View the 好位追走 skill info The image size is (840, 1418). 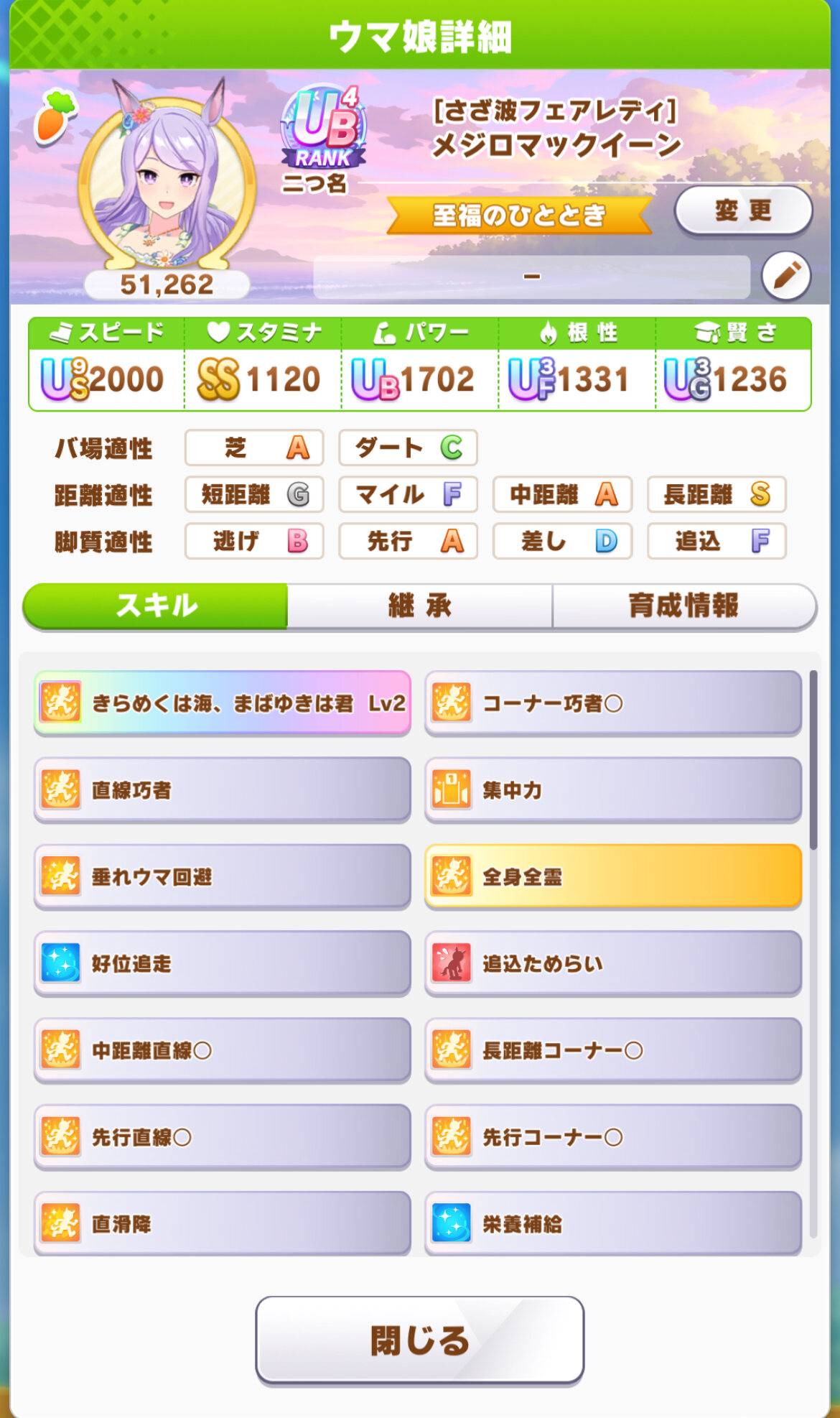(x=223, y=963)
